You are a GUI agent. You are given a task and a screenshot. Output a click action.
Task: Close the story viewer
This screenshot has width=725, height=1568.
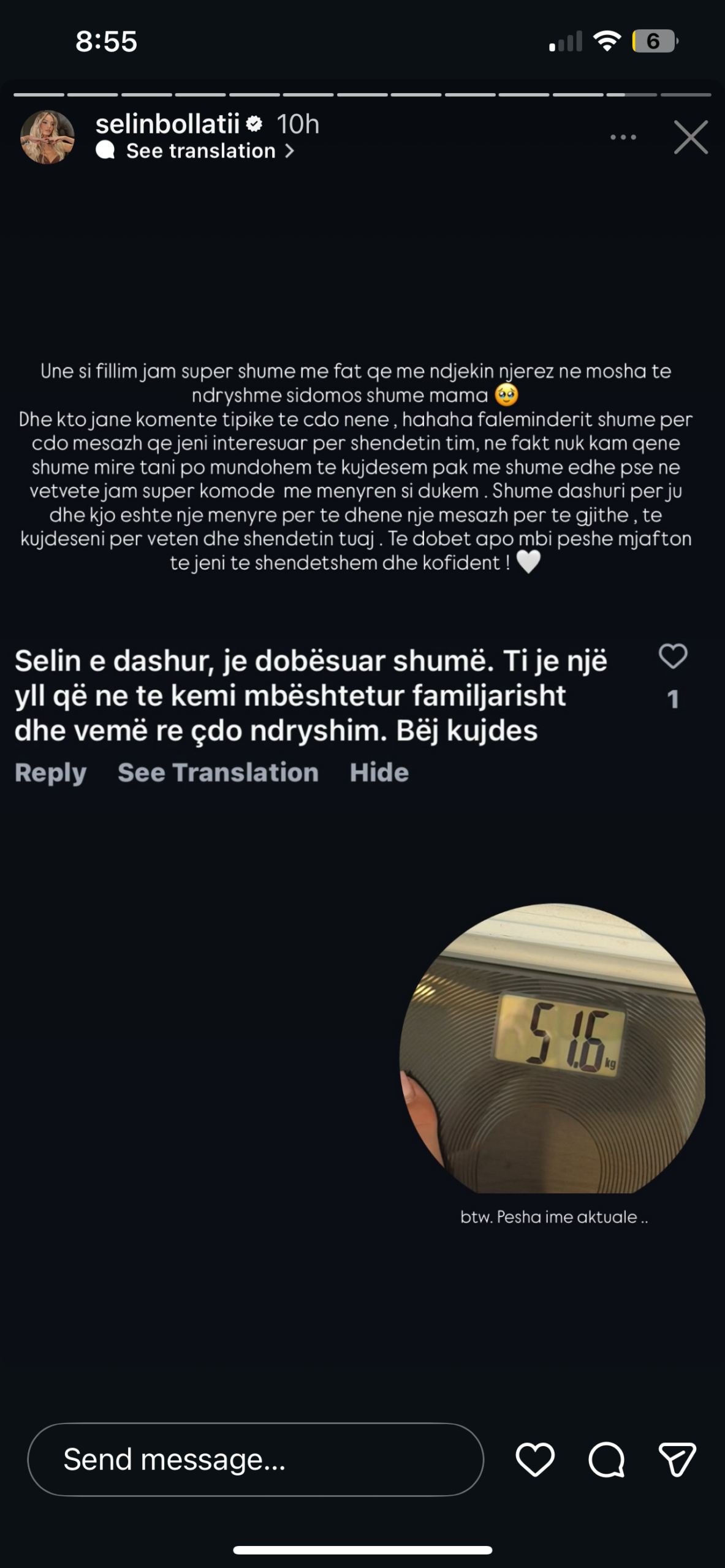[x=691, y=137]
